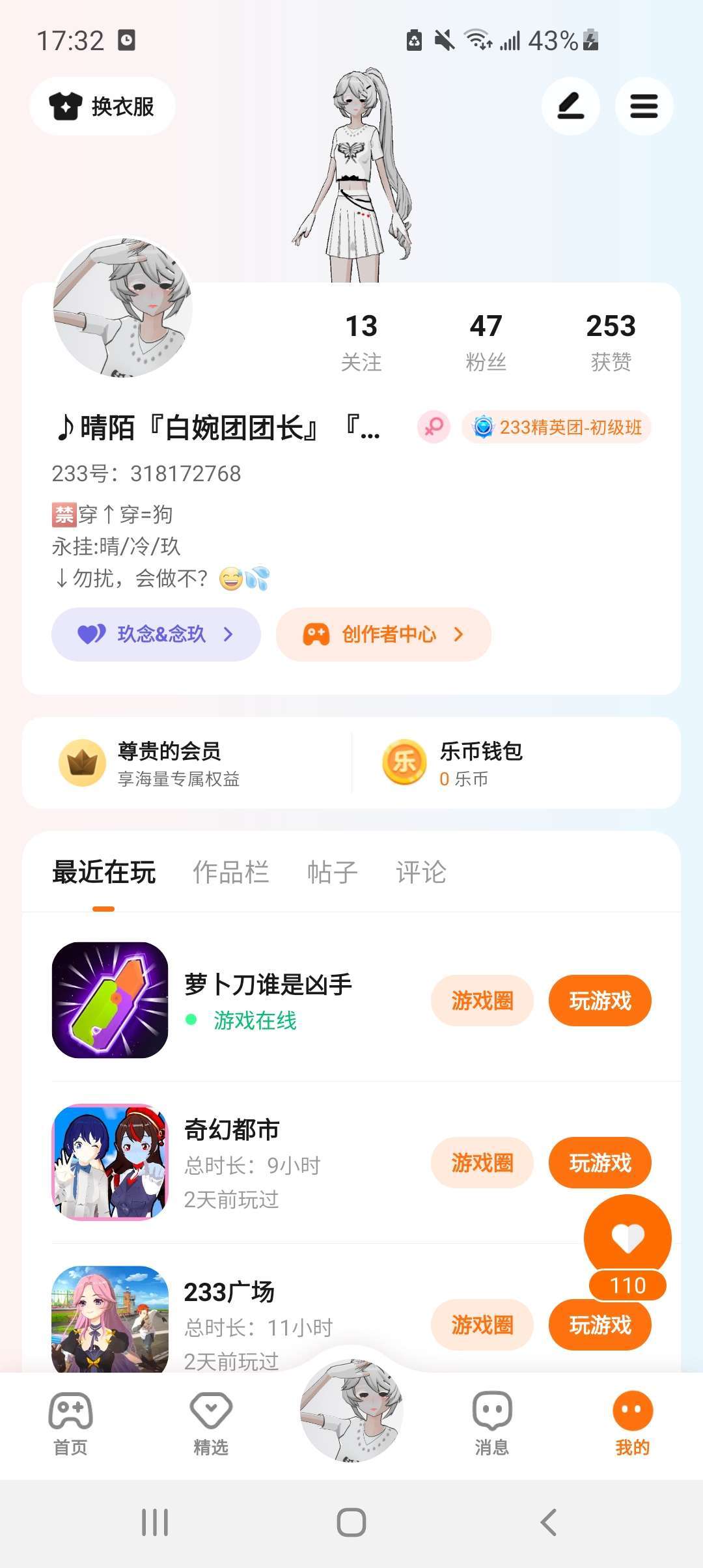Tap 玩游戏 for 萝卜刀谁是凶手
Screen dimensions: 703x1568
click(x=600, y=1000)
